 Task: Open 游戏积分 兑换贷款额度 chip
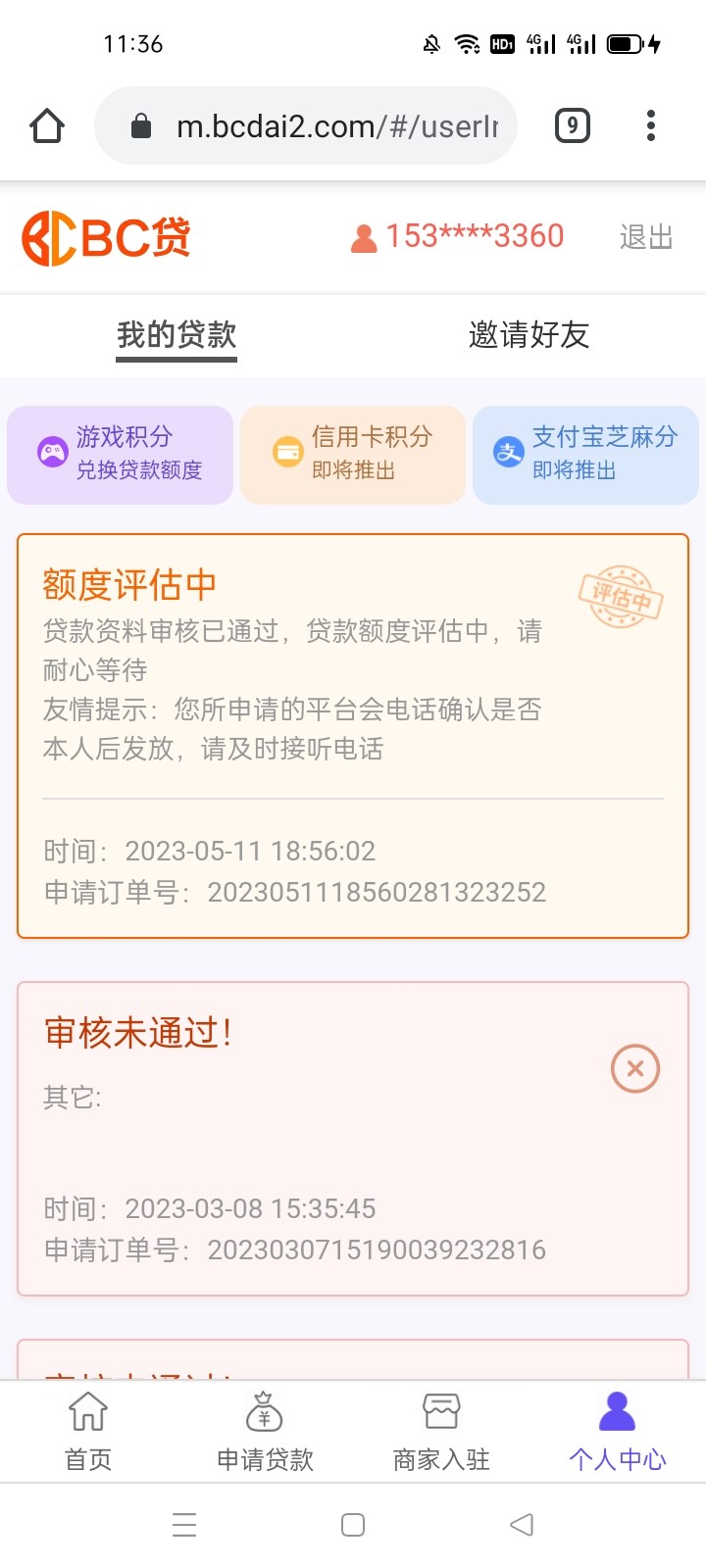pyautogui.click(x=121, y=455)
